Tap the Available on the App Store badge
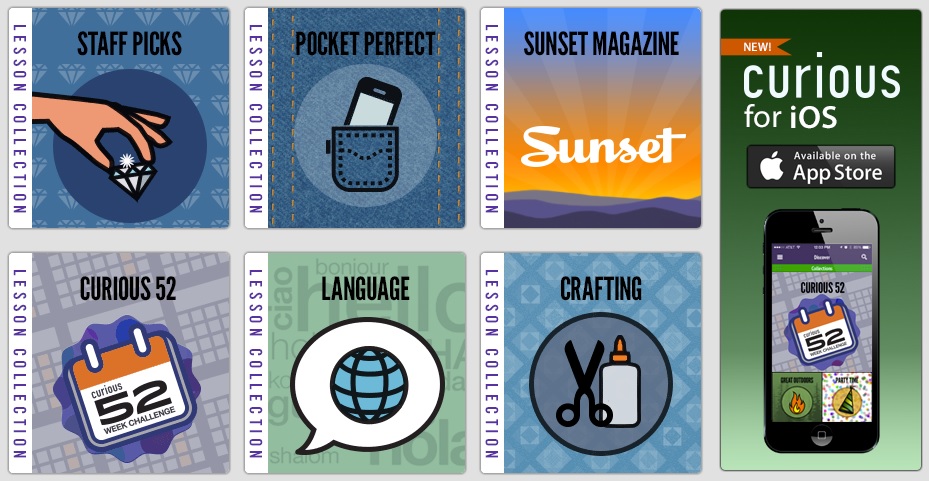 click(820, 166)
